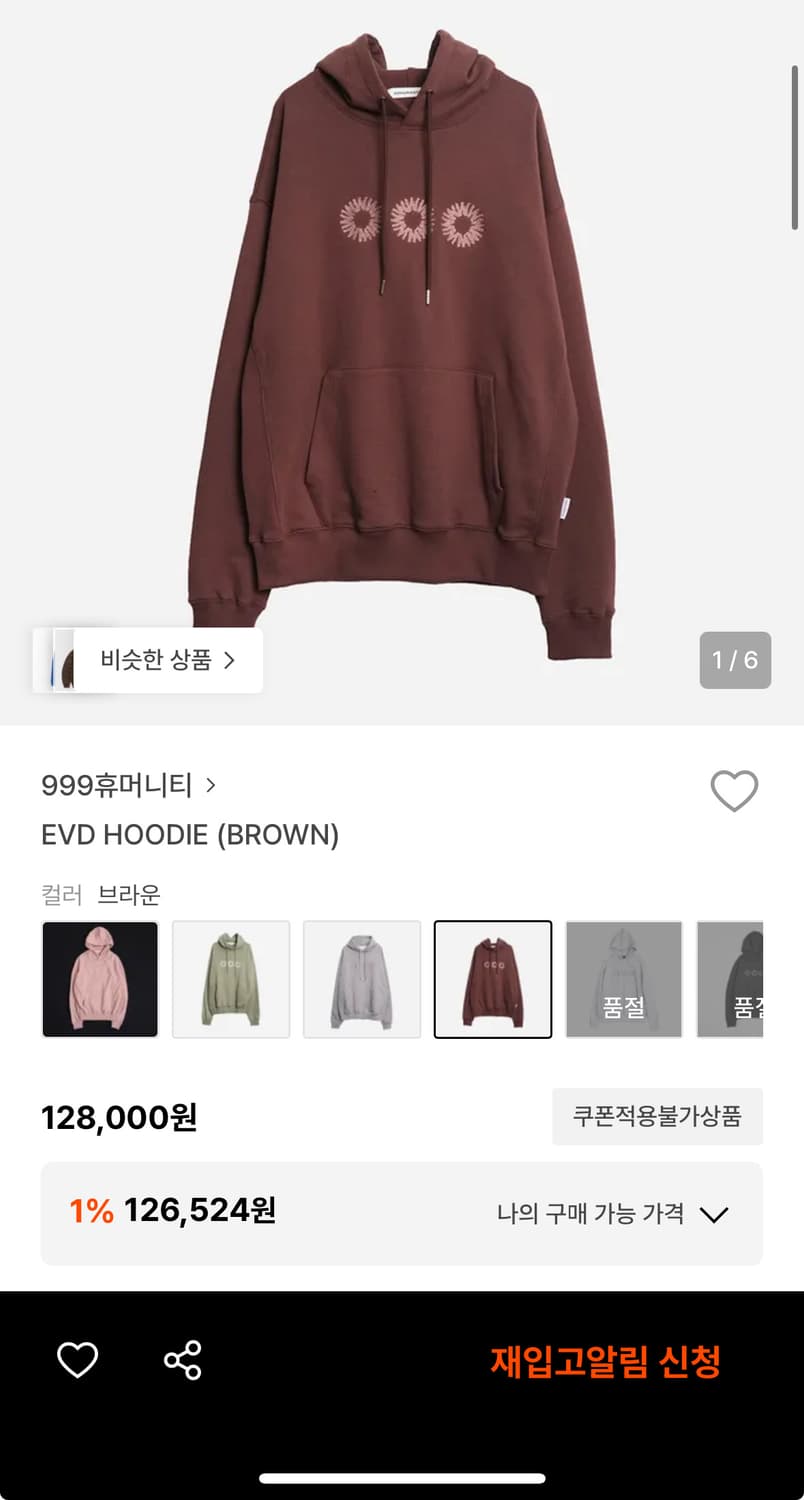Screen dimensions: 804x1500
Task: Open sharing options with the share icon
Action: (180, 1358)
